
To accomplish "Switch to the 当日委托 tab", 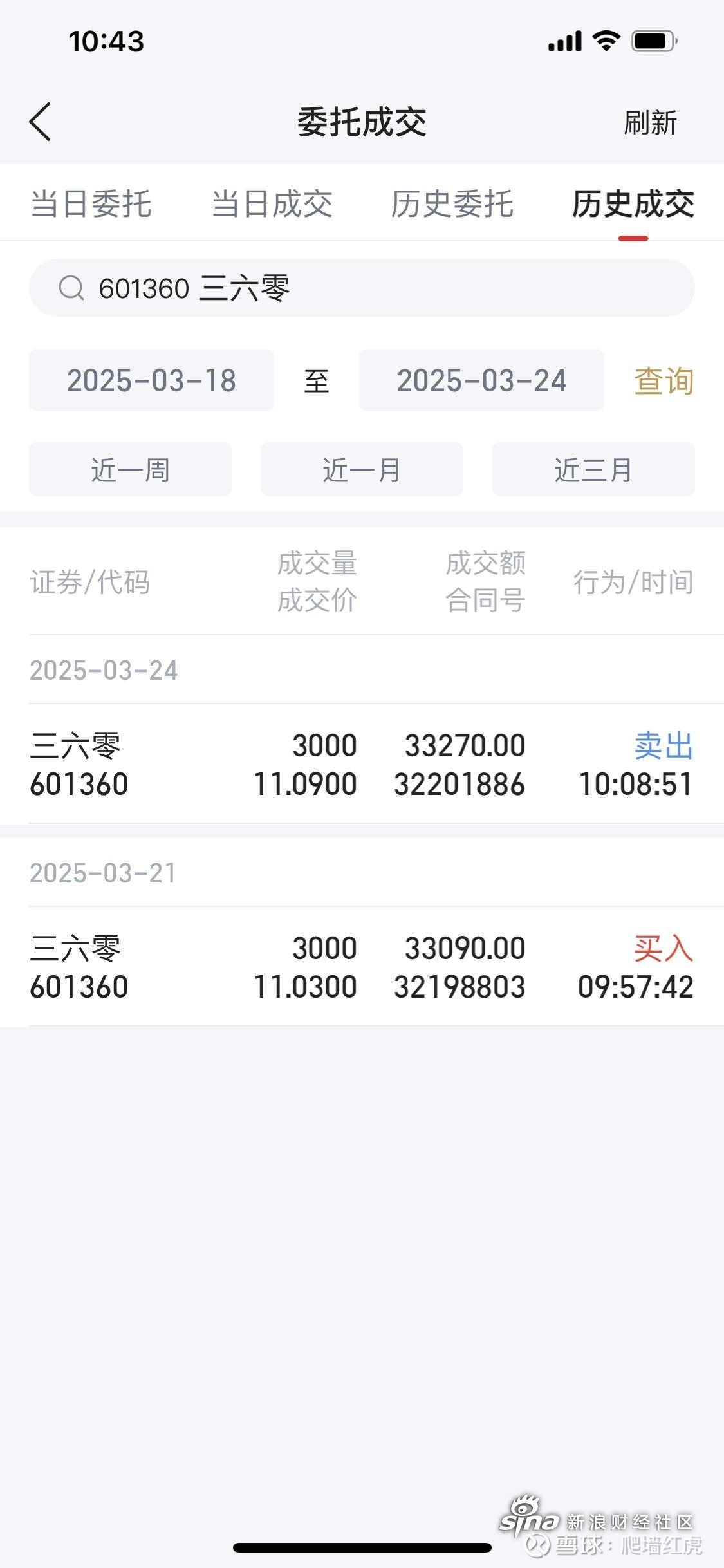I will [x=91, y=204].
